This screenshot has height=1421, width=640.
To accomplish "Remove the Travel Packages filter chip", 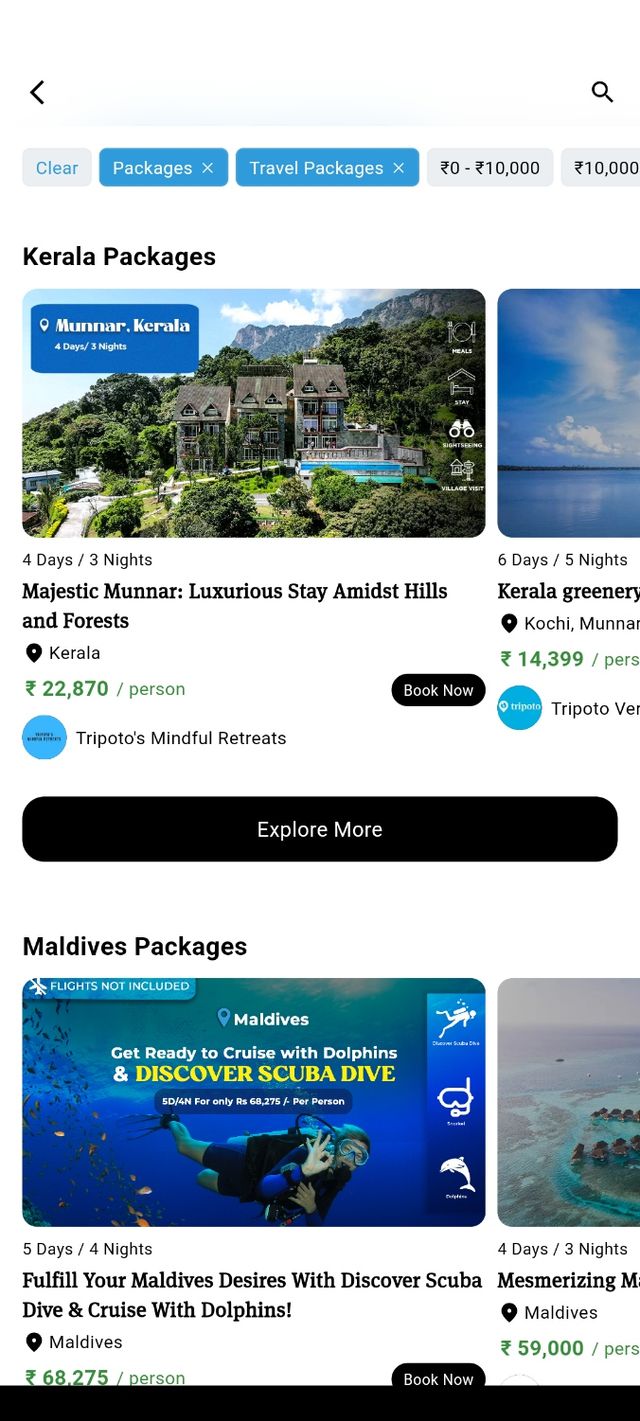I will pyautogui.click(x=399, y=168).
